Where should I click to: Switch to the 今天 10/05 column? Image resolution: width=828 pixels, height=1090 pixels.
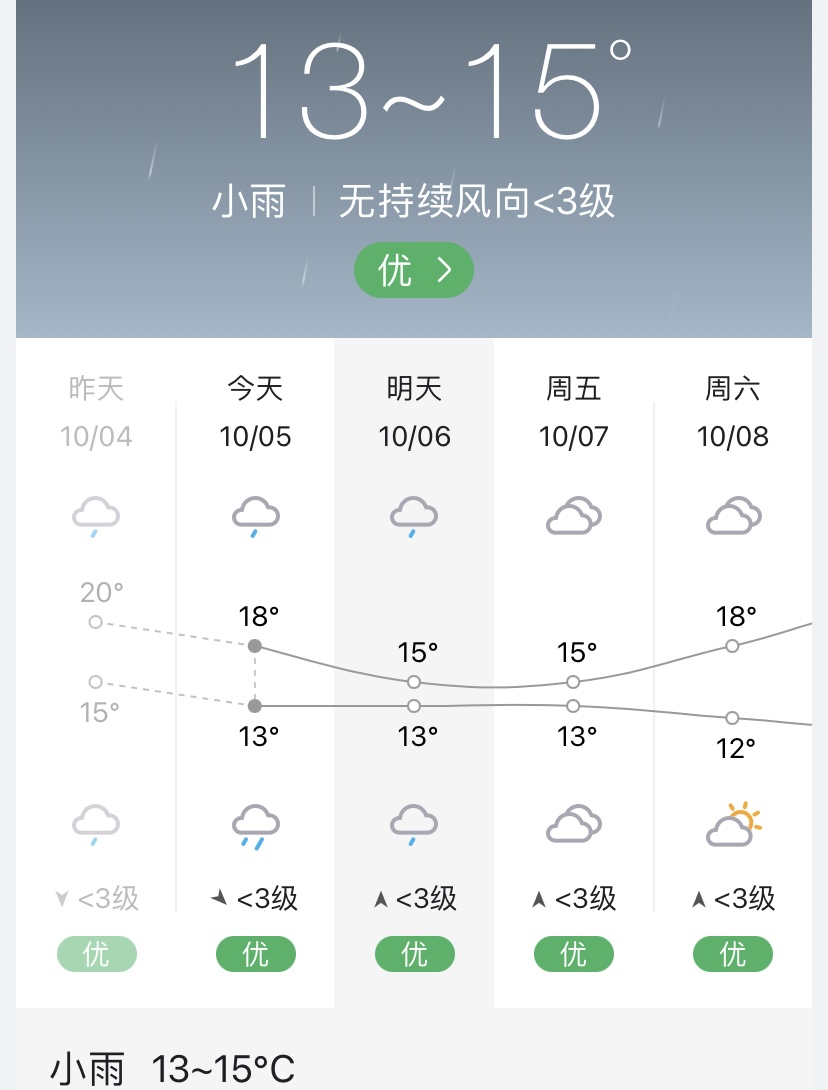click(x=256, y=410)
